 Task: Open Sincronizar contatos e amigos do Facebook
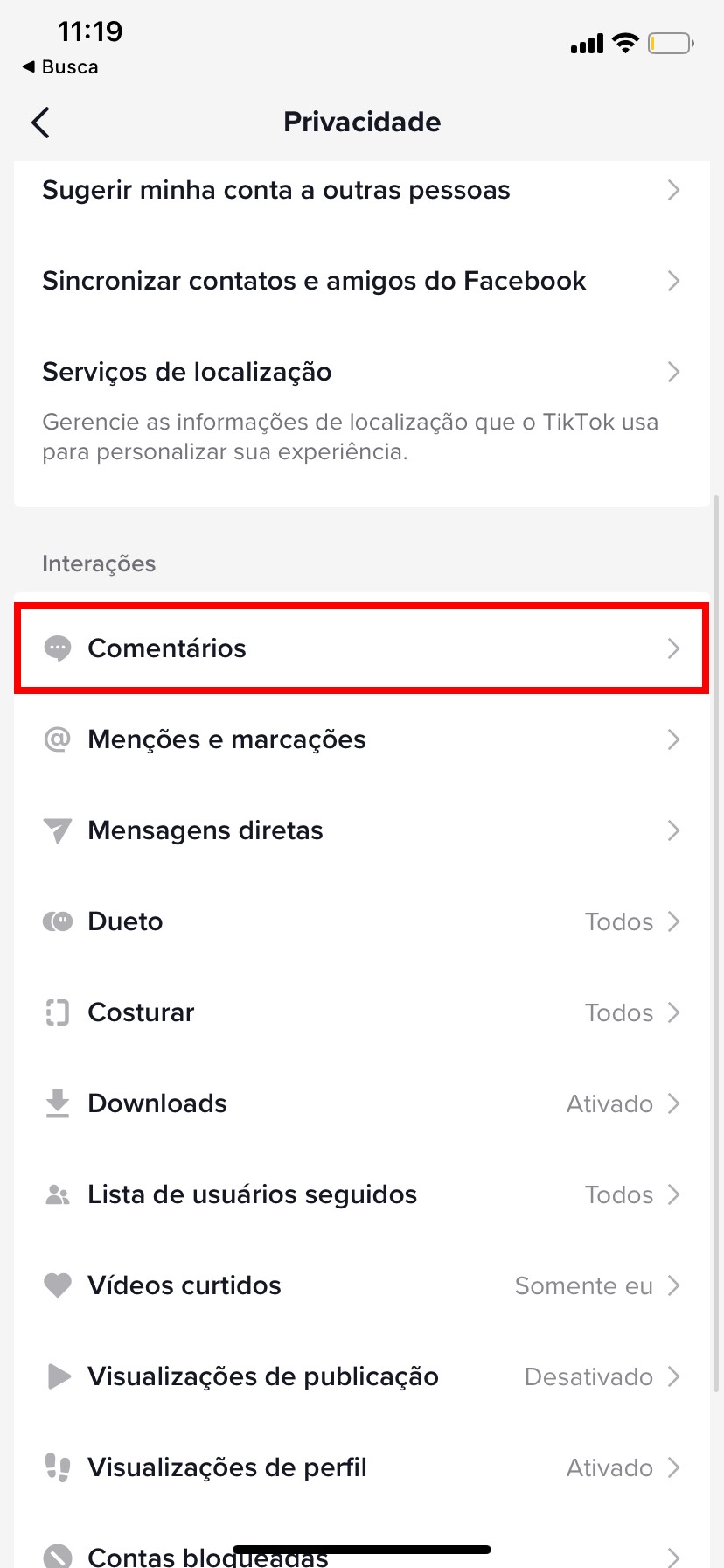tap(361, 282)
